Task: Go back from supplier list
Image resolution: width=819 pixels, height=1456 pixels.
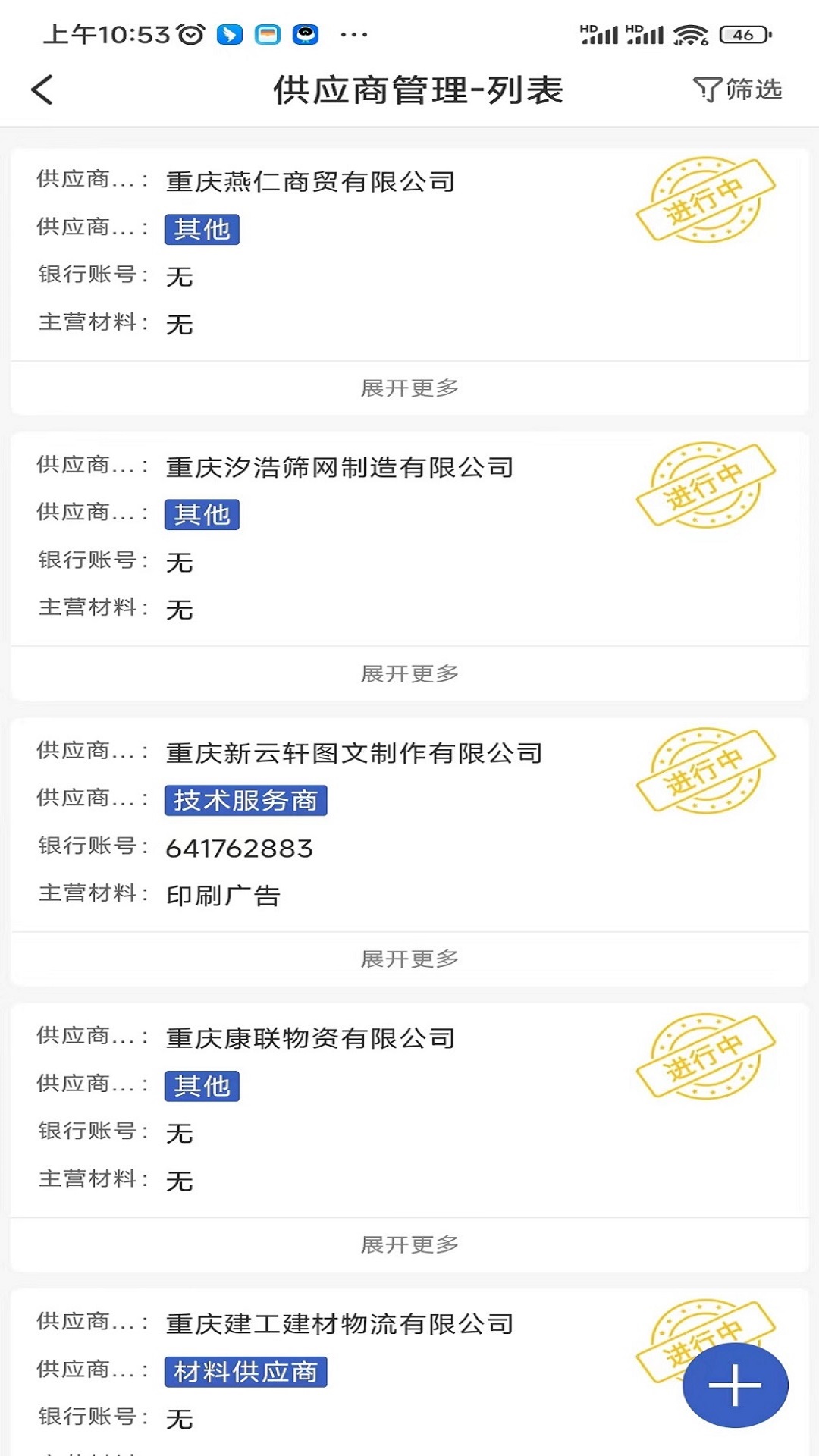Action: click(42, 89)
